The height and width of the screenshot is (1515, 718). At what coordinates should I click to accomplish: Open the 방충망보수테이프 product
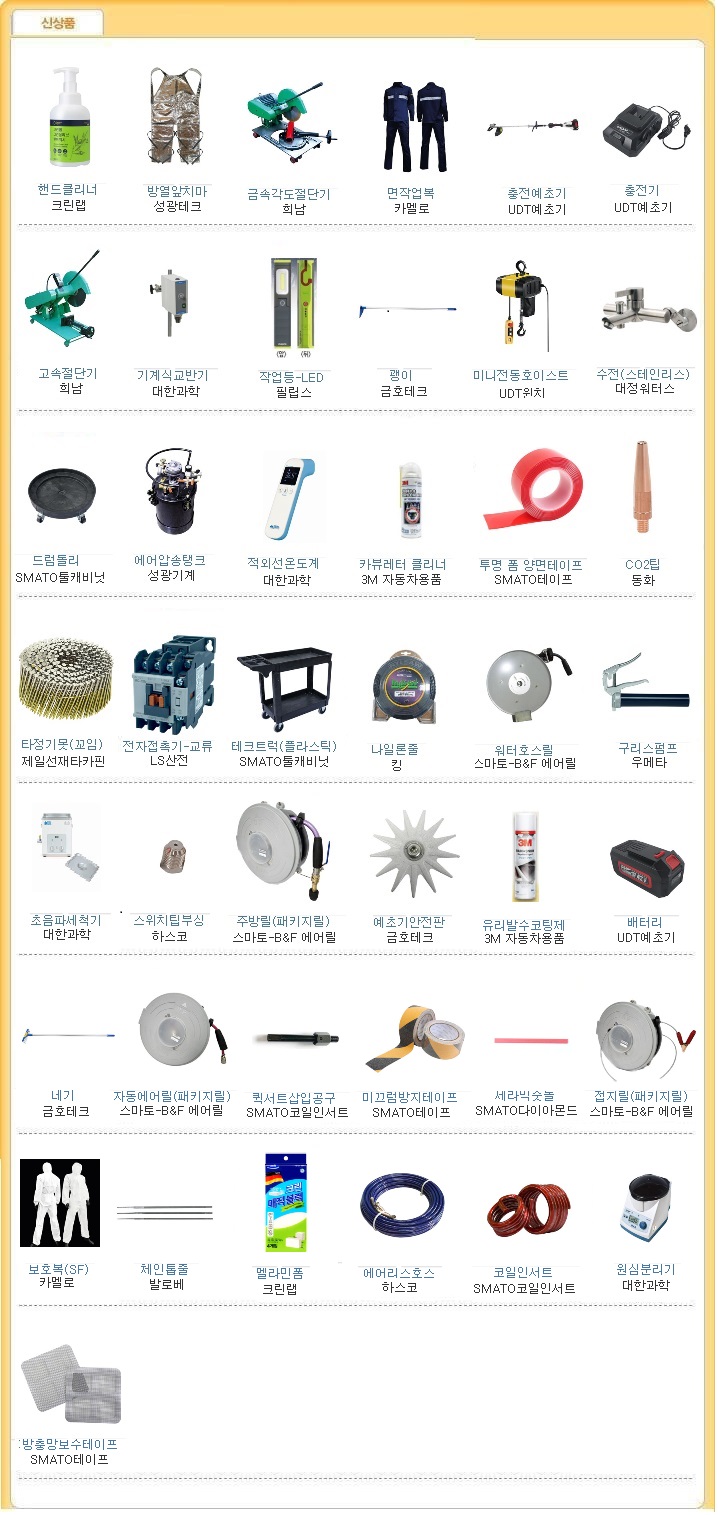(69, 1444)
